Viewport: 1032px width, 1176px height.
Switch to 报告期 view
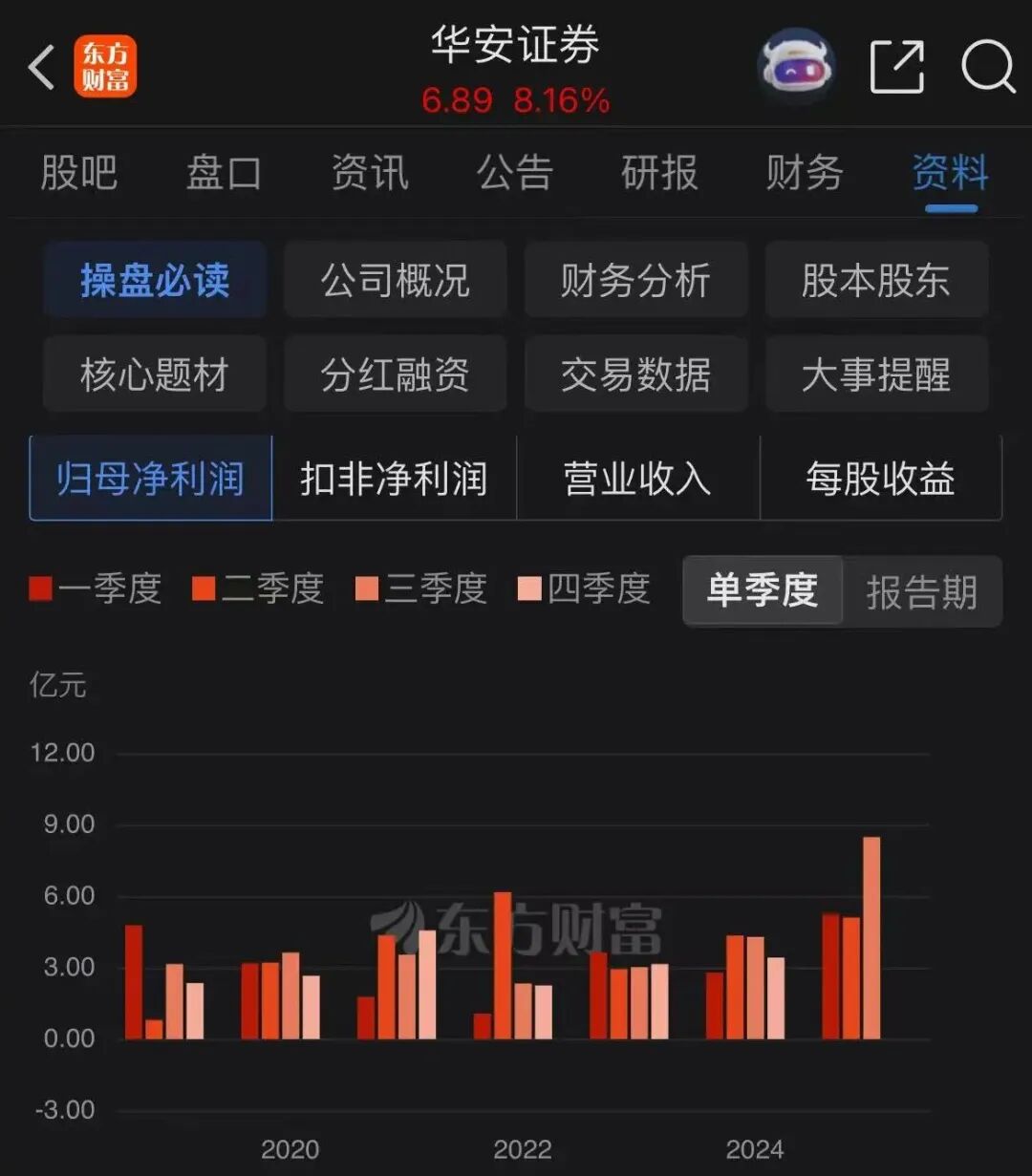point(920,592)
